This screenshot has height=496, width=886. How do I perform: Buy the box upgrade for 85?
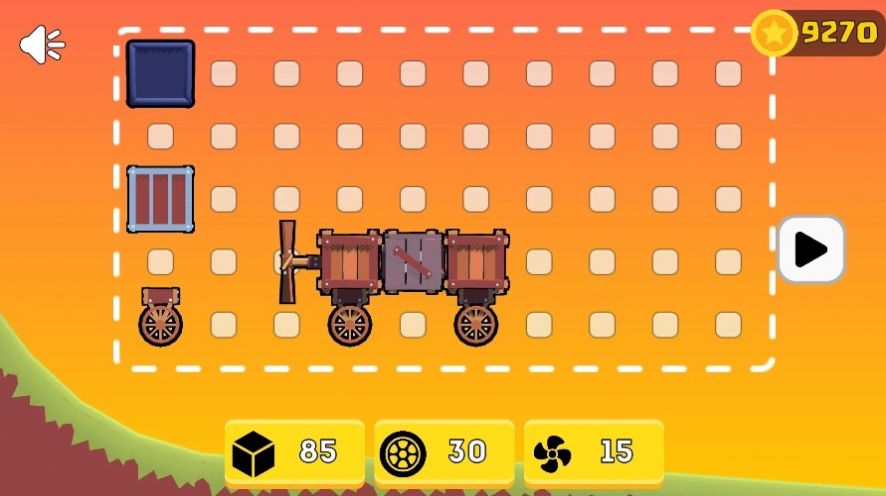tap(294, 452)
